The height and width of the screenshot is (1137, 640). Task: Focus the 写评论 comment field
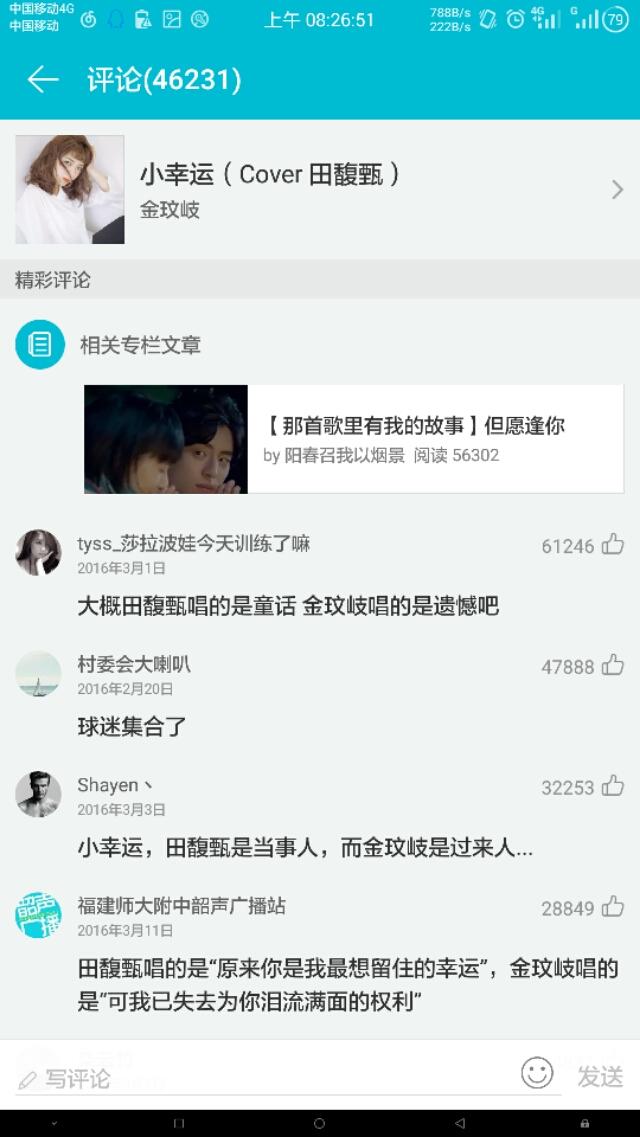coord(260,1078)
